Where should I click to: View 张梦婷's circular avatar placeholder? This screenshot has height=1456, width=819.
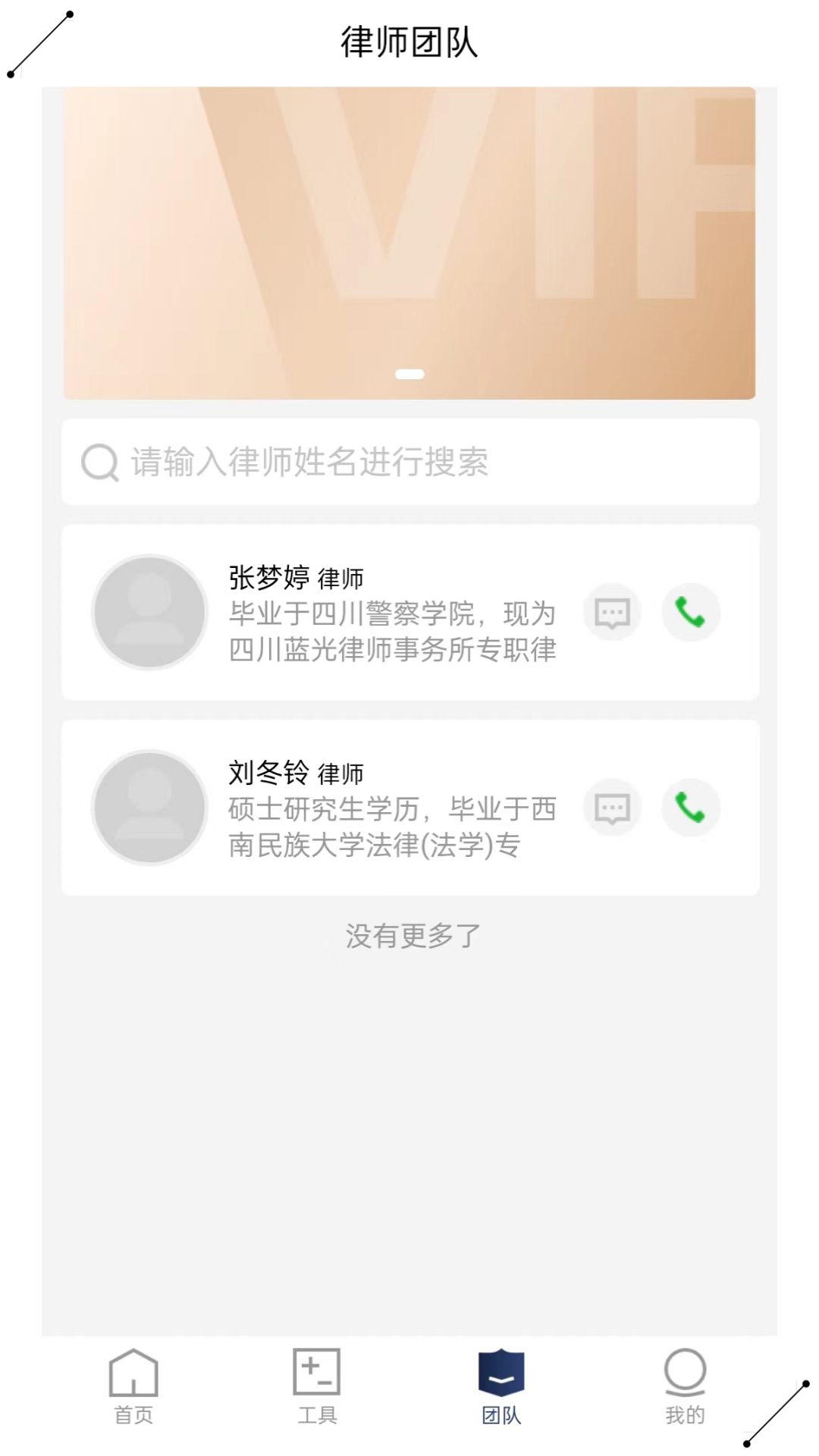(149, 613)
